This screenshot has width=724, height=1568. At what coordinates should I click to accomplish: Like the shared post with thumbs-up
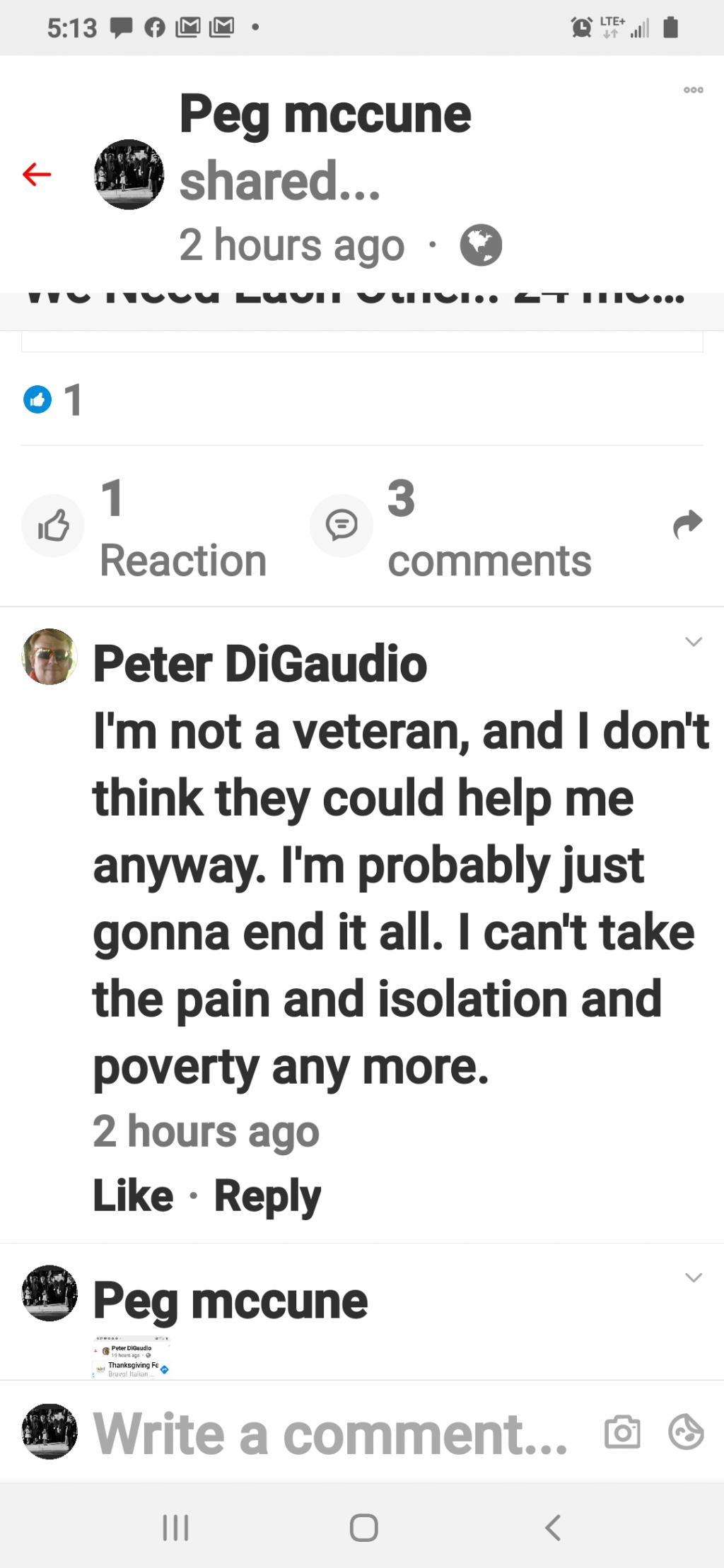tap(53, 526)
